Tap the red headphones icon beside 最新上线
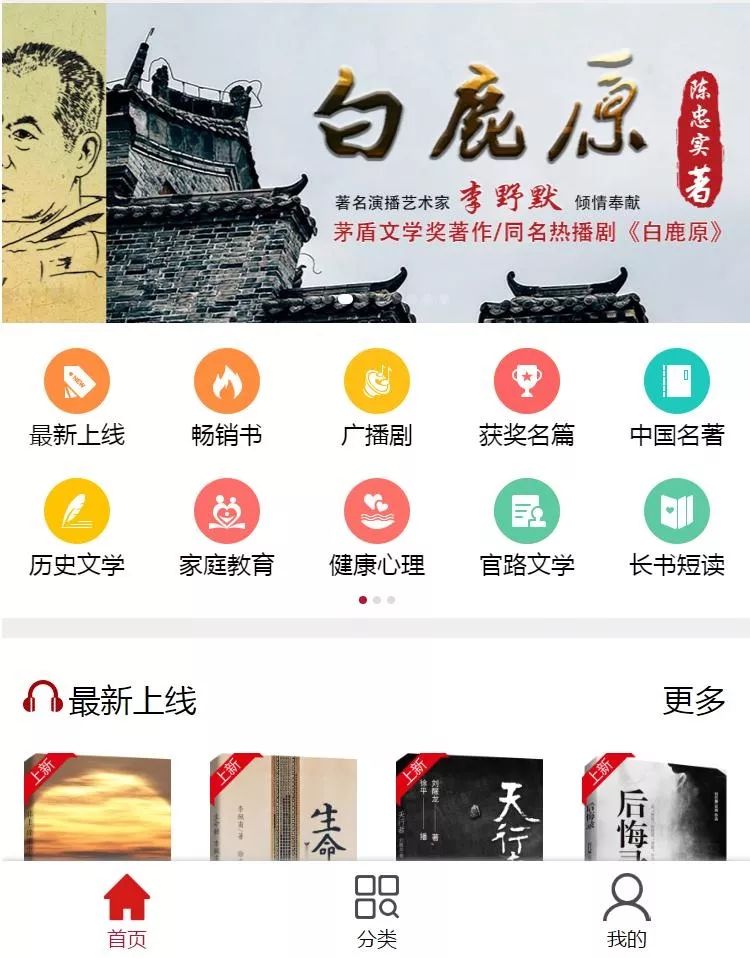The image size is (750, 958). coord(42,702)
